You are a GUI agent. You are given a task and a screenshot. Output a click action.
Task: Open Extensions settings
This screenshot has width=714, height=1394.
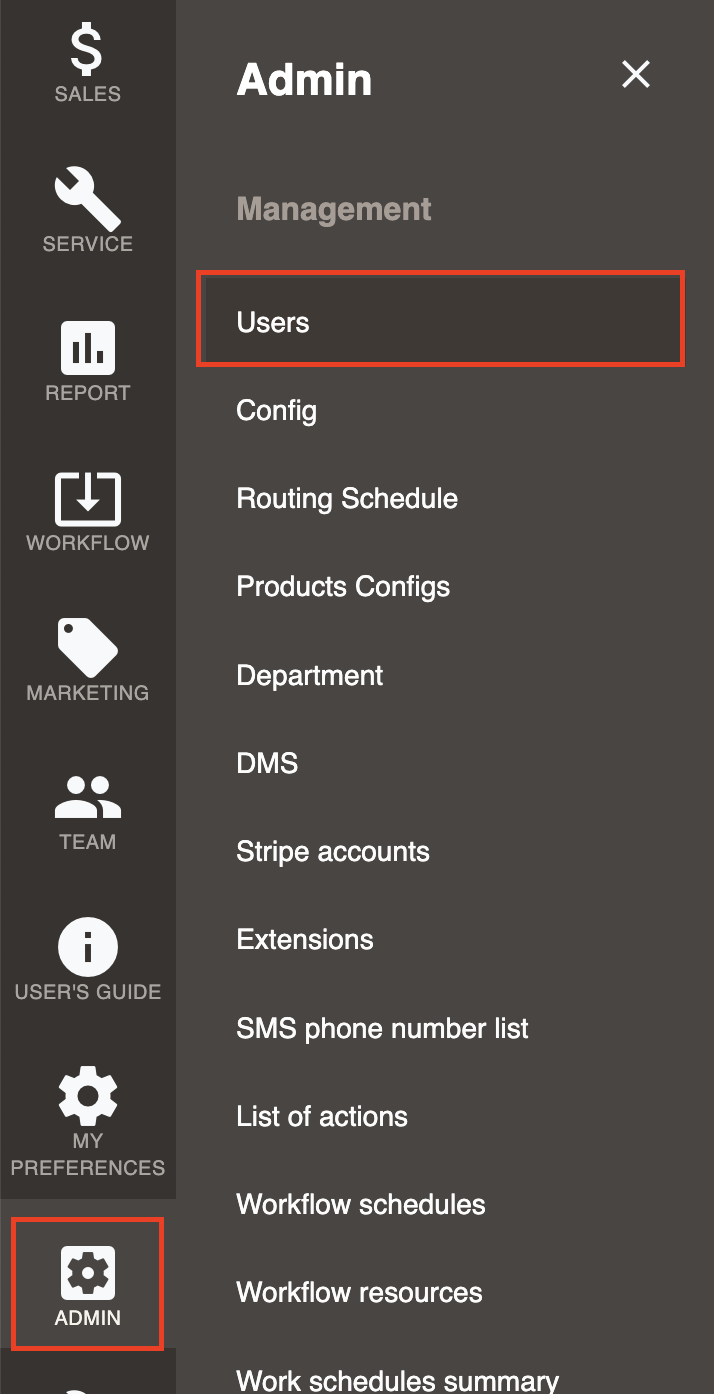coord(305,940)
